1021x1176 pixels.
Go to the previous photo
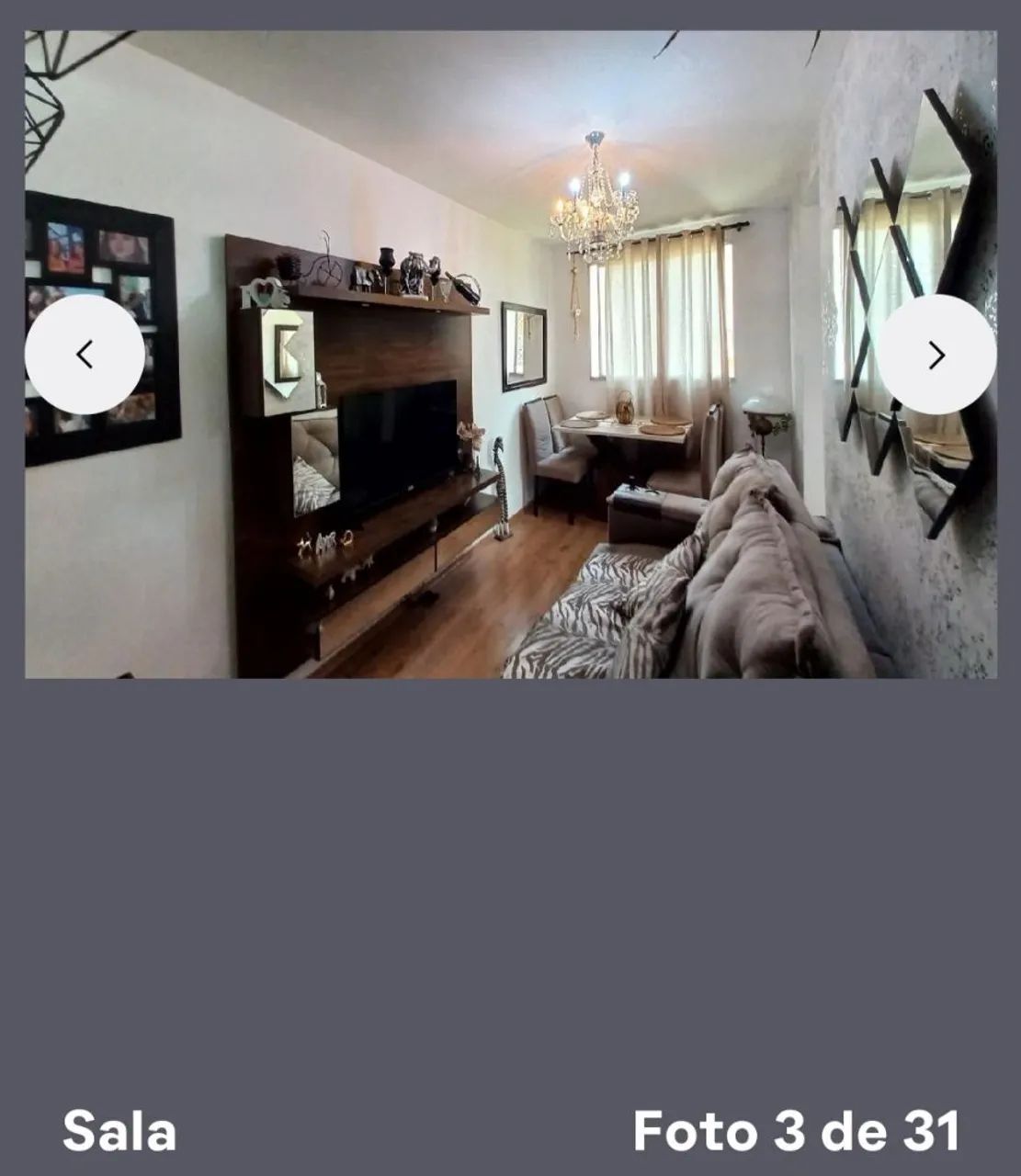(85, 355)
